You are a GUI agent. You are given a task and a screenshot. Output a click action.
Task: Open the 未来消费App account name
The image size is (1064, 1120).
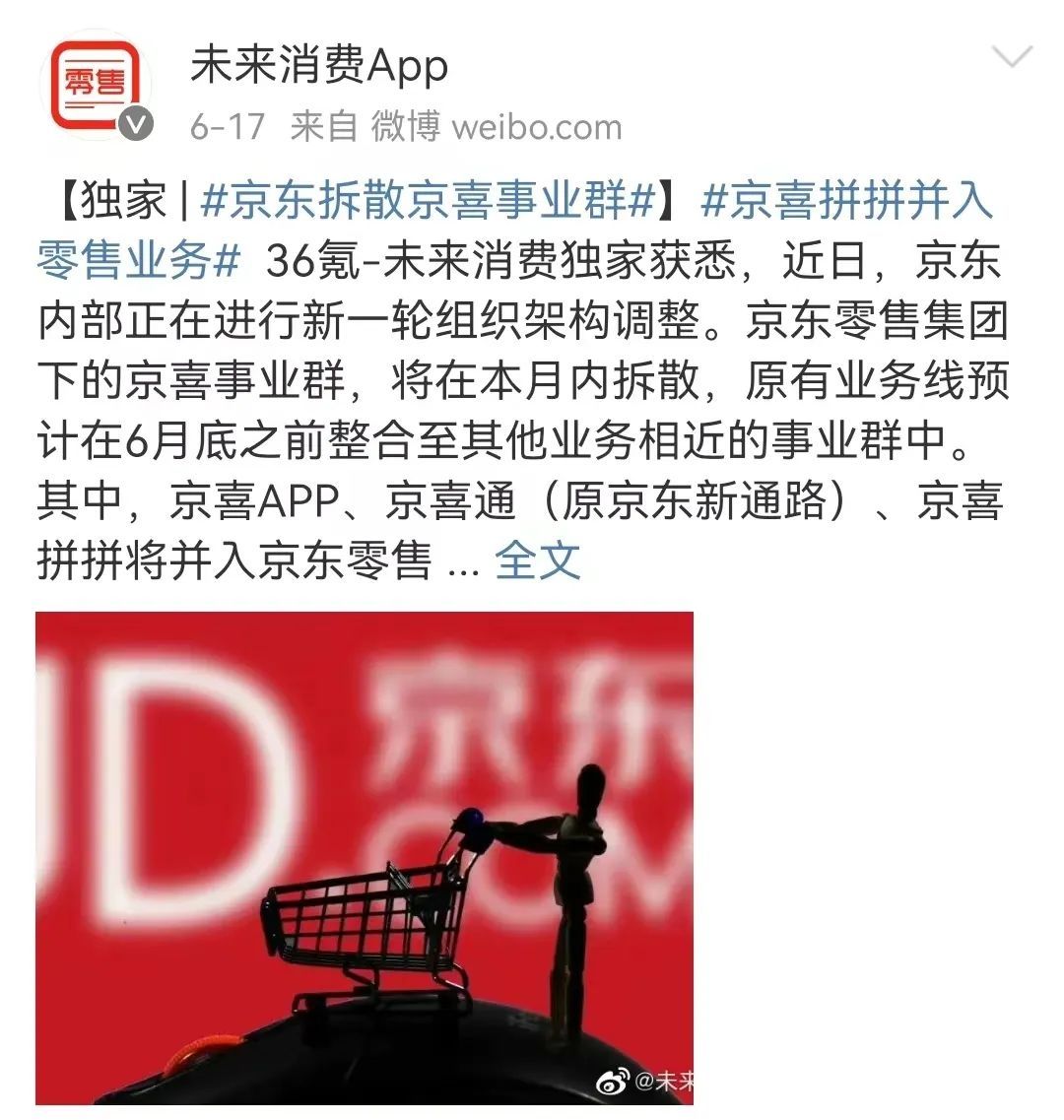pyautogui.click(x=319, y=67)
